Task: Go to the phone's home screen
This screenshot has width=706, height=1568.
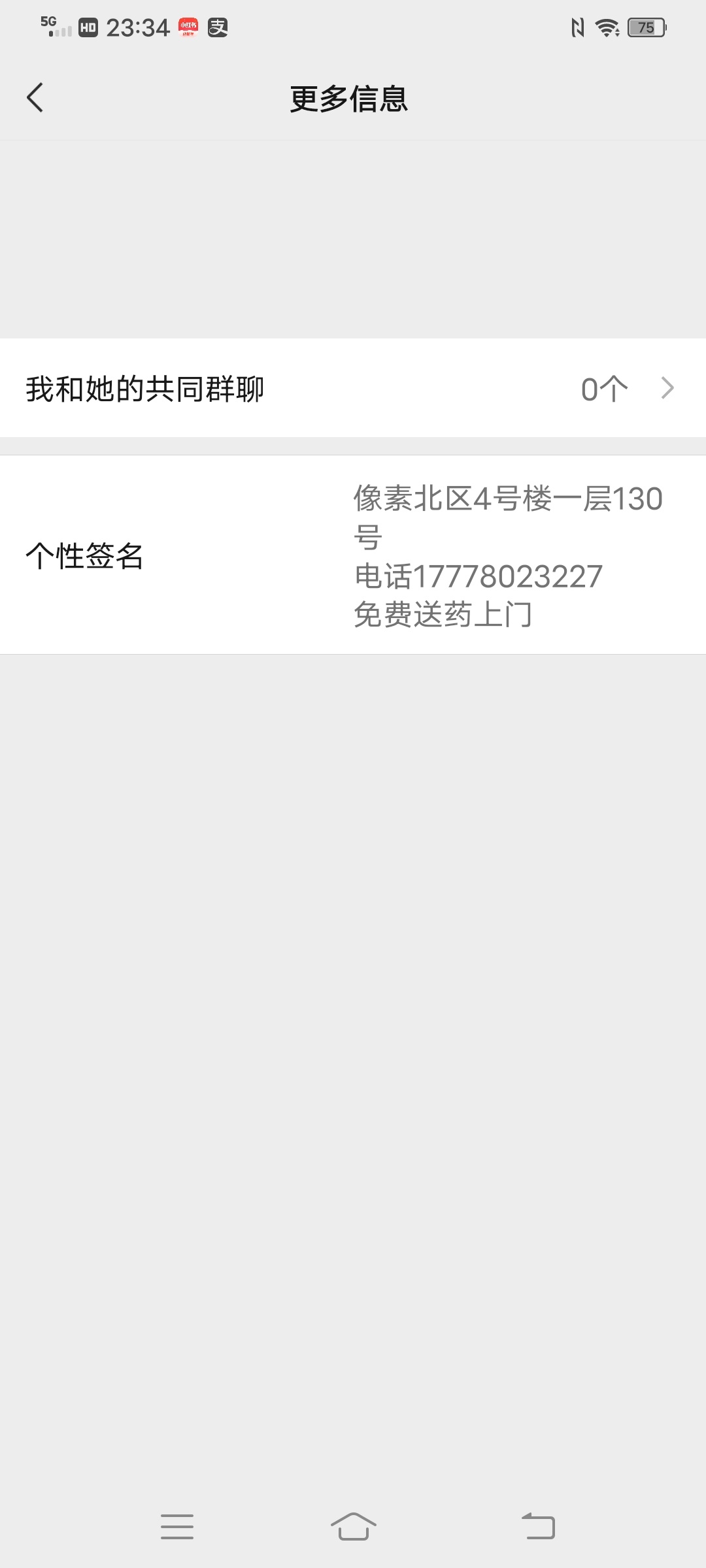Action: click(x=353, y=1526)
